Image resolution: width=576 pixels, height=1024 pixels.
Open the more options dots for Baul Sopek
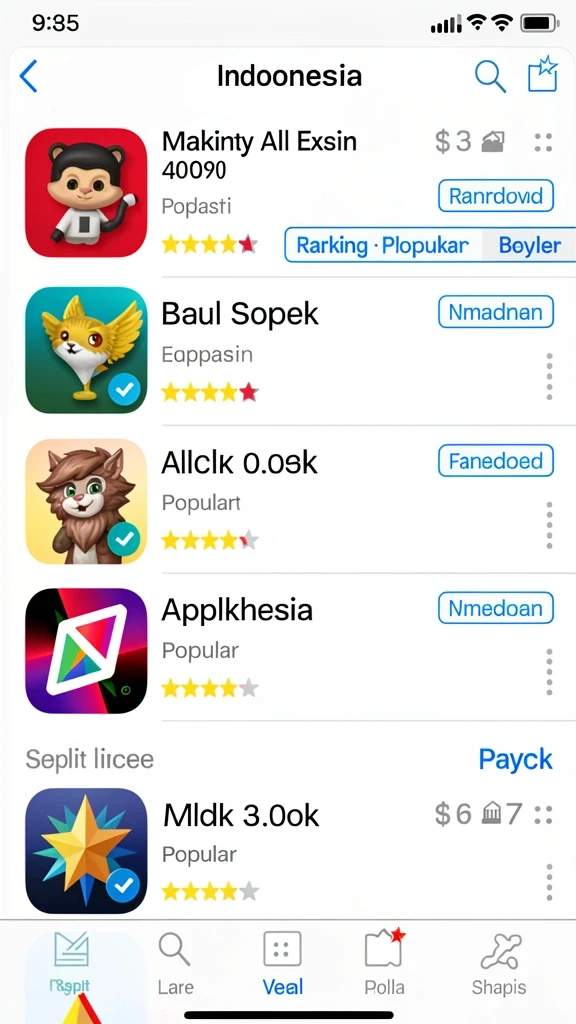[x=549, y=377]
